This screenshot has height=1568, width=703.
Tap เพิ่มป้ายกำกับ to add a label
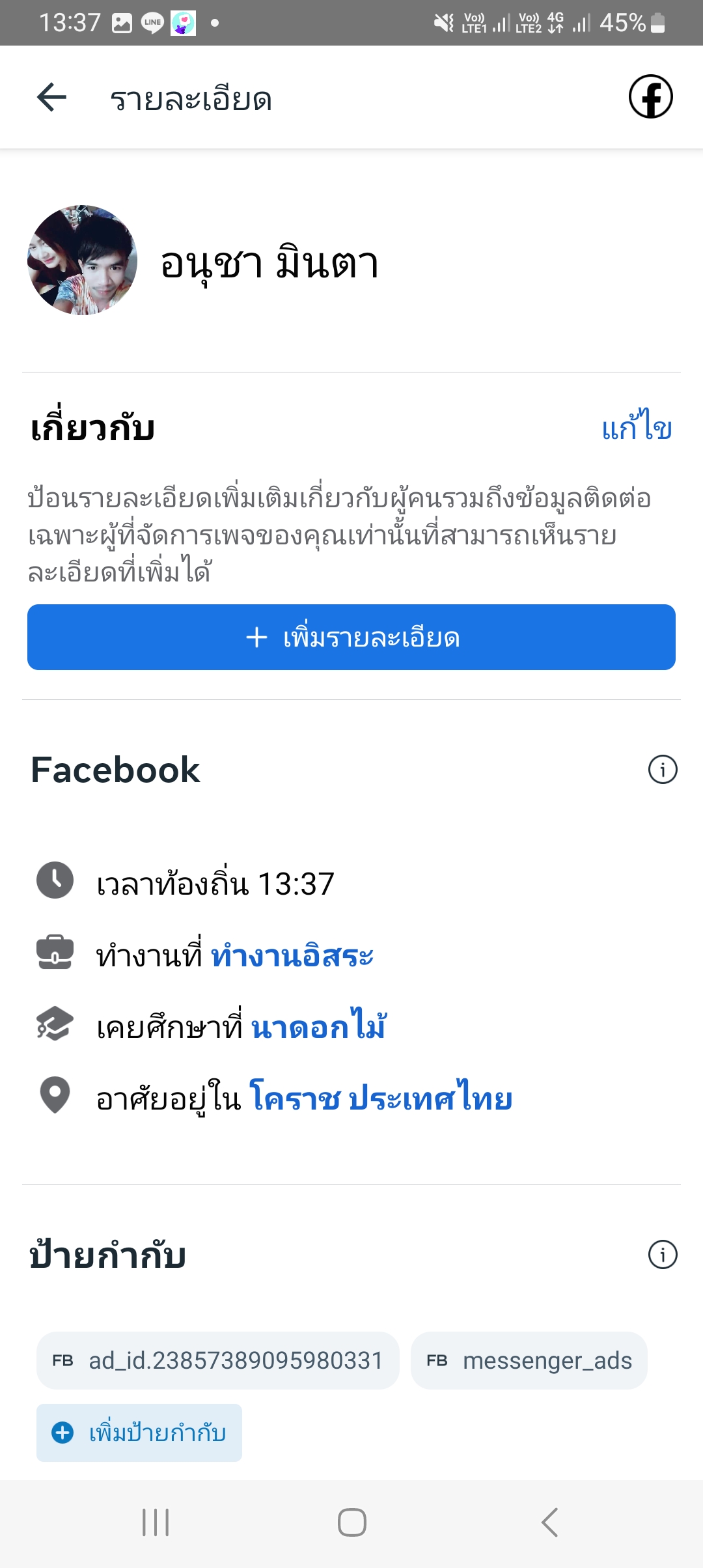139,1433
